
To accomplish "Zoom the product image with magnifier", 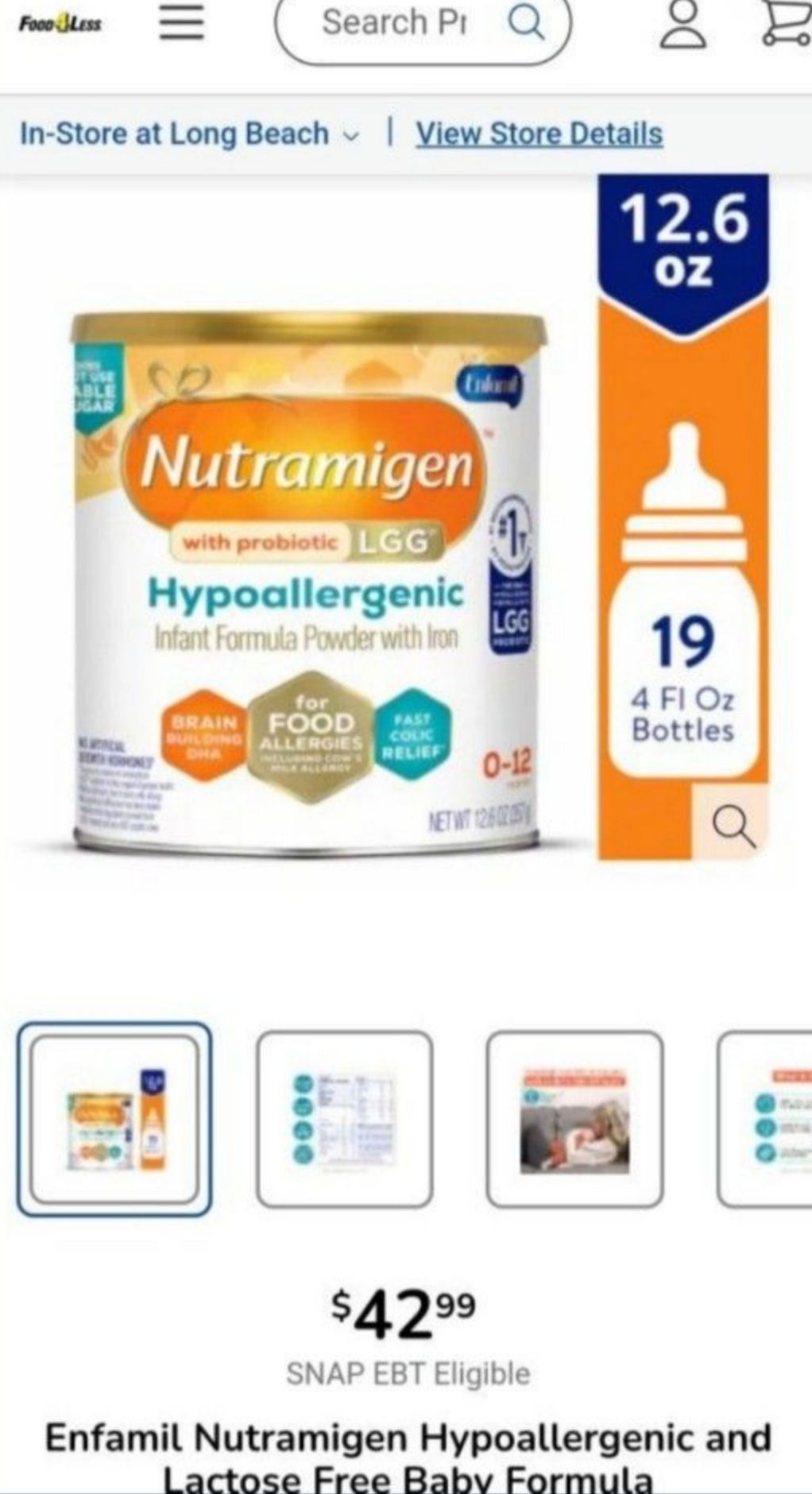I will pos(733,825).
